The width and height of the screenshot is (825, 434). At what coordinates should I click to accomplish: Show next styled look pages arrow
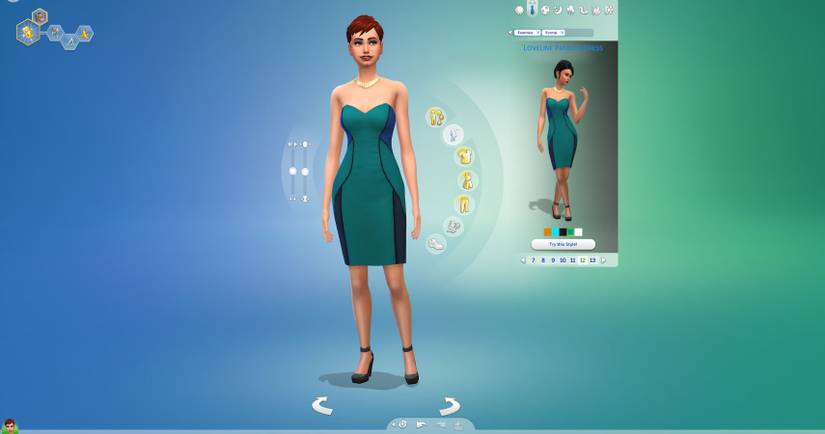point(603,260)
